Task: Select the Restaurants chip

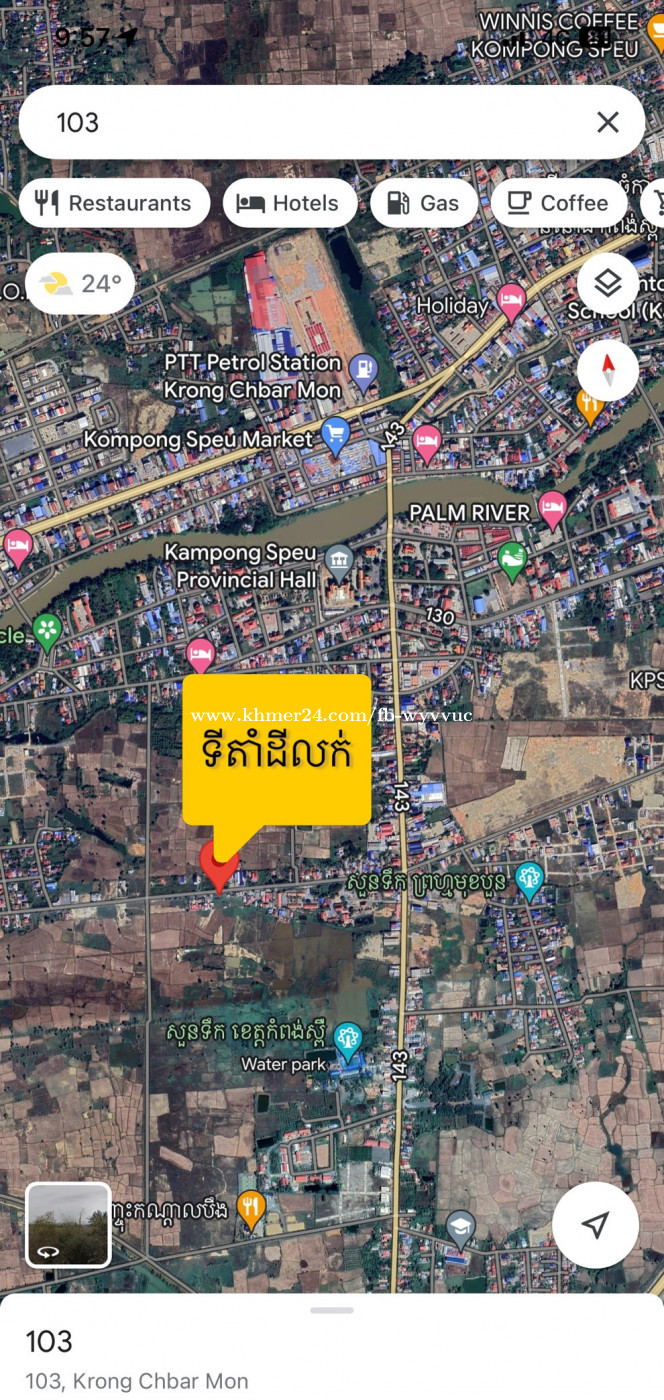Action: [114, 203]
